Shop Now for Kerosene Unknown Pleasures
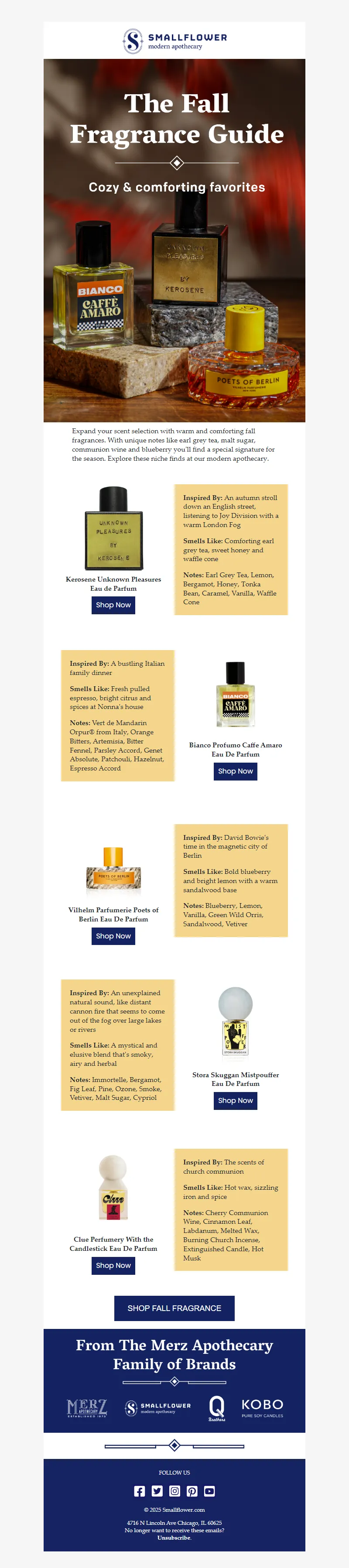The width and height of the screenshot is (349, 1568). point(113,604)
